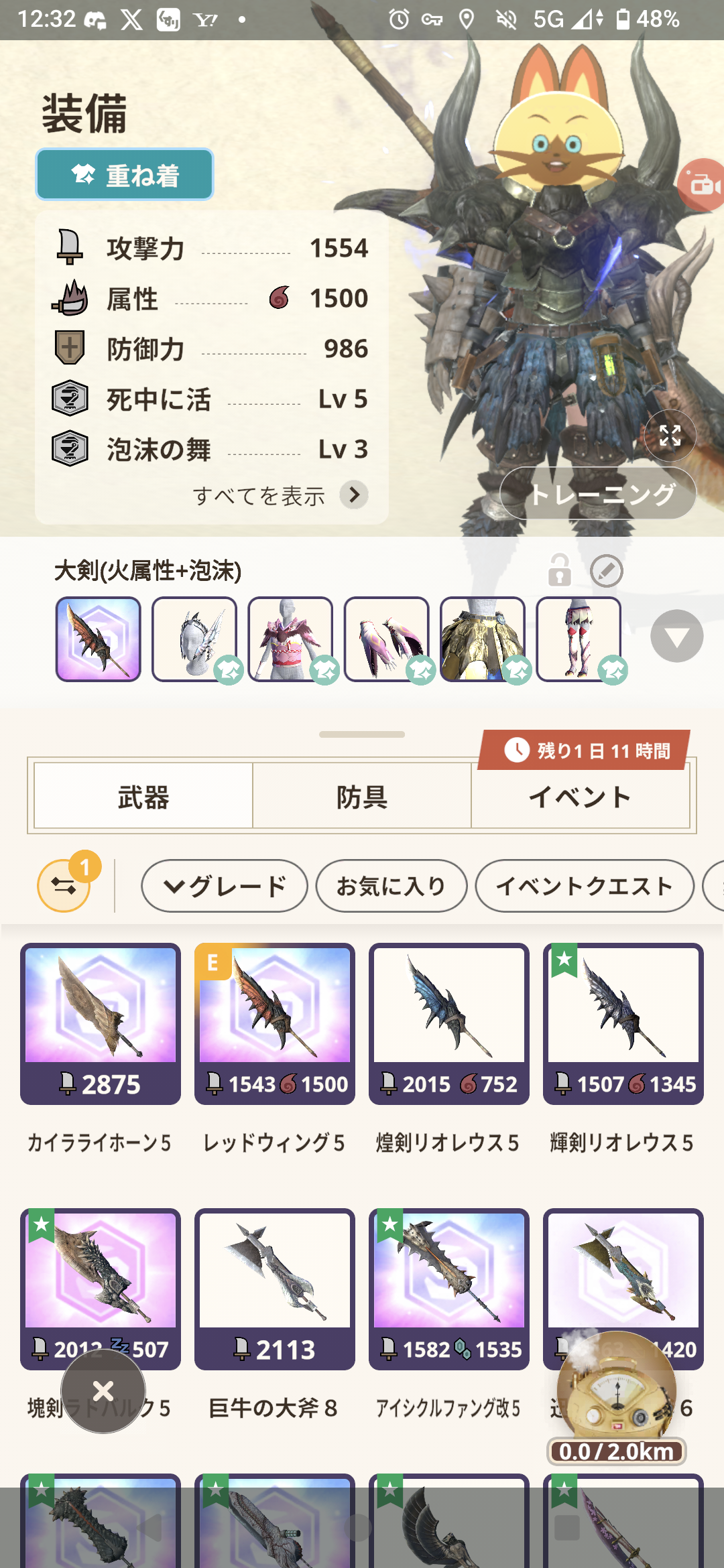Switch to the 防具 tab
The height and width of the screenshot is (1568, 724).
[x=362, y=797]
